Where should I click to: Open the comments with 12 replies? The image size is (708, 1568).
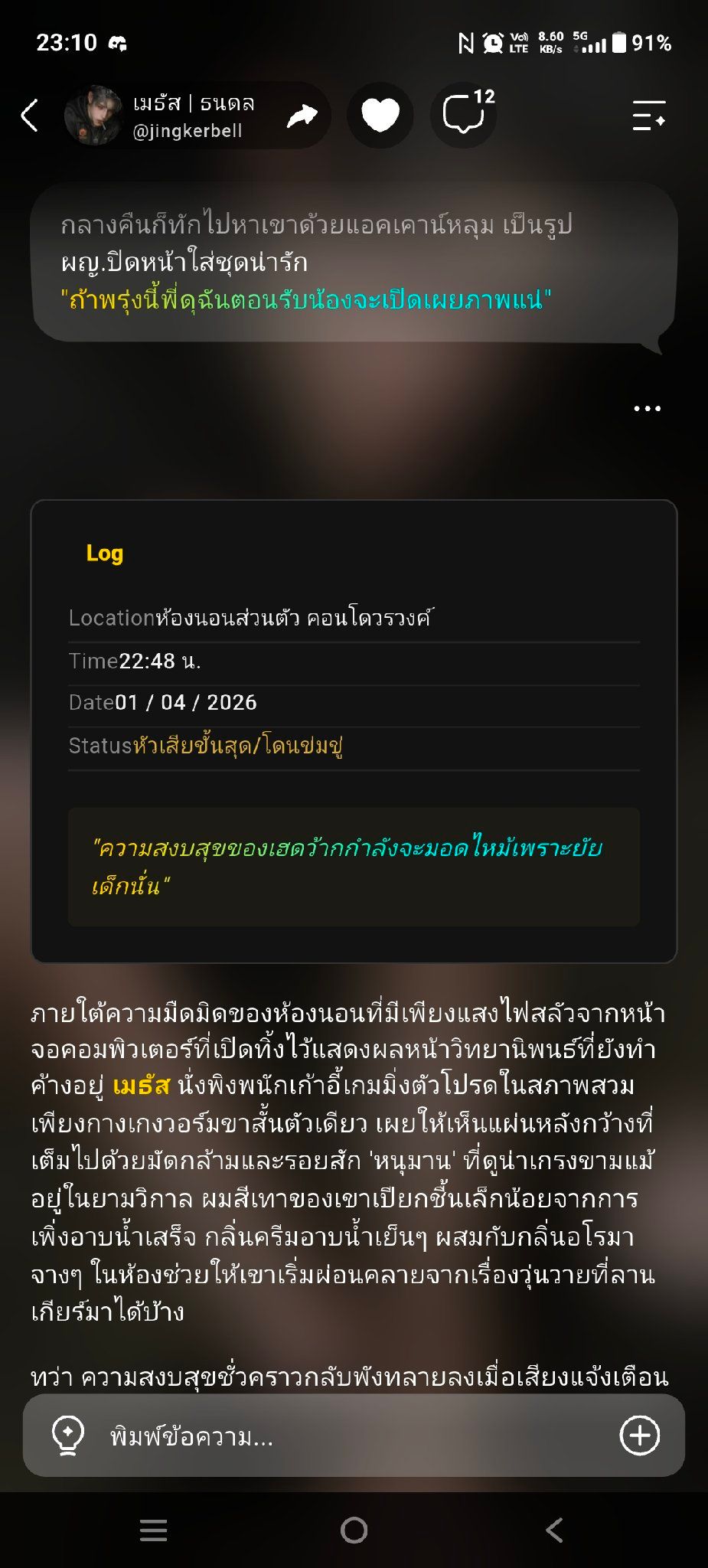[464, 116]
